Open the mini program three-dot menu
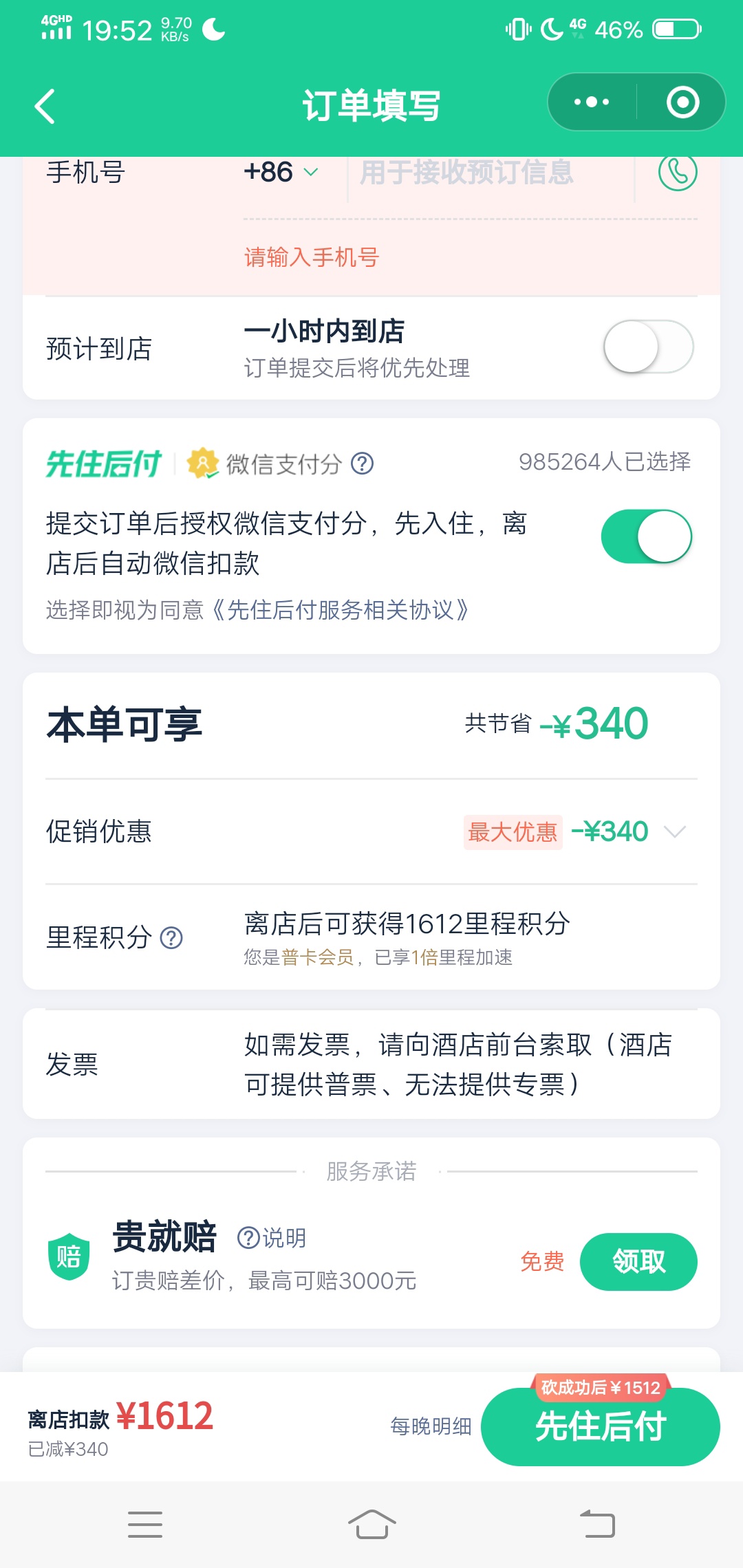The image size is (743, 1568). click(592, 102)
